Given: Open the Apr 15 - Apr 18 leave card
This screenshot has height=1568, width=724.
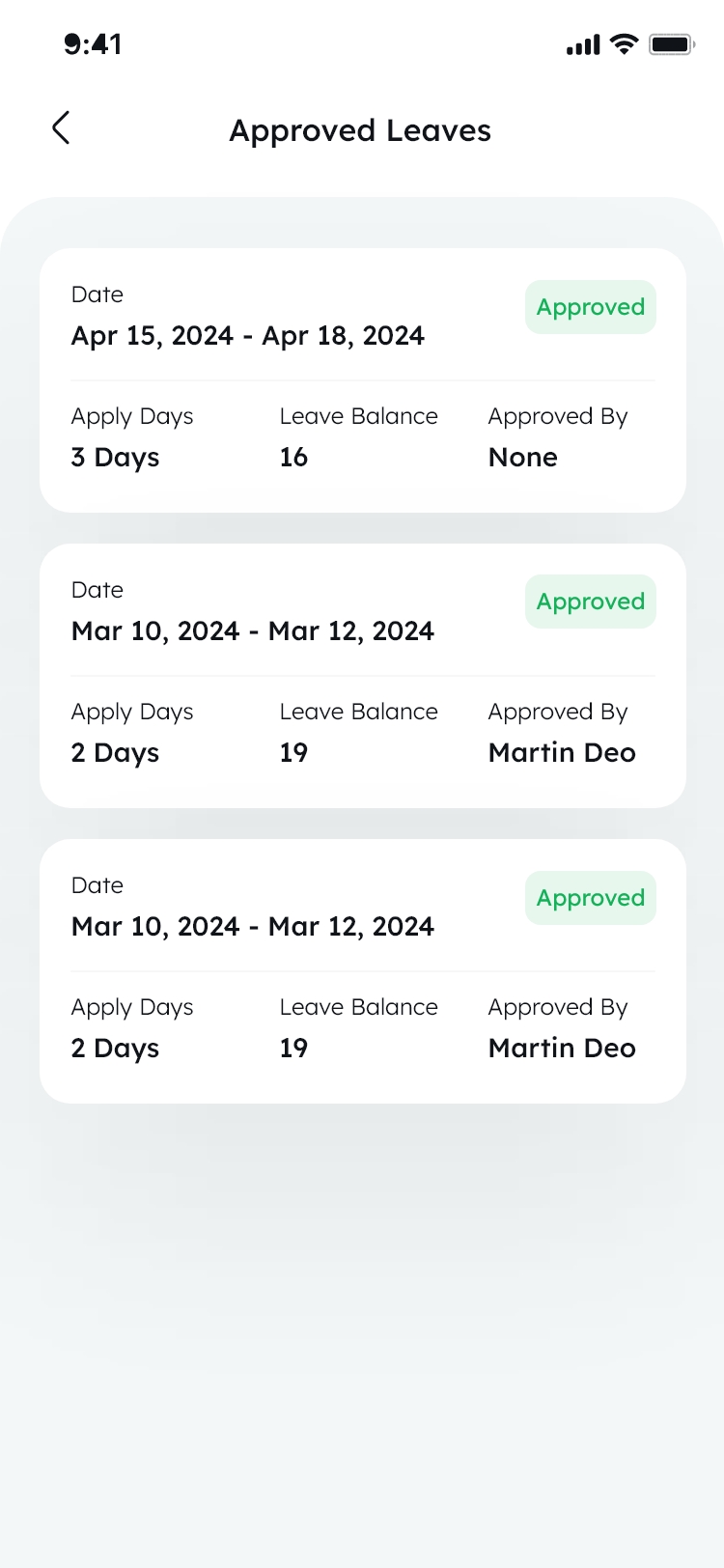Looking at the screenshot, I should pos(362,380).
